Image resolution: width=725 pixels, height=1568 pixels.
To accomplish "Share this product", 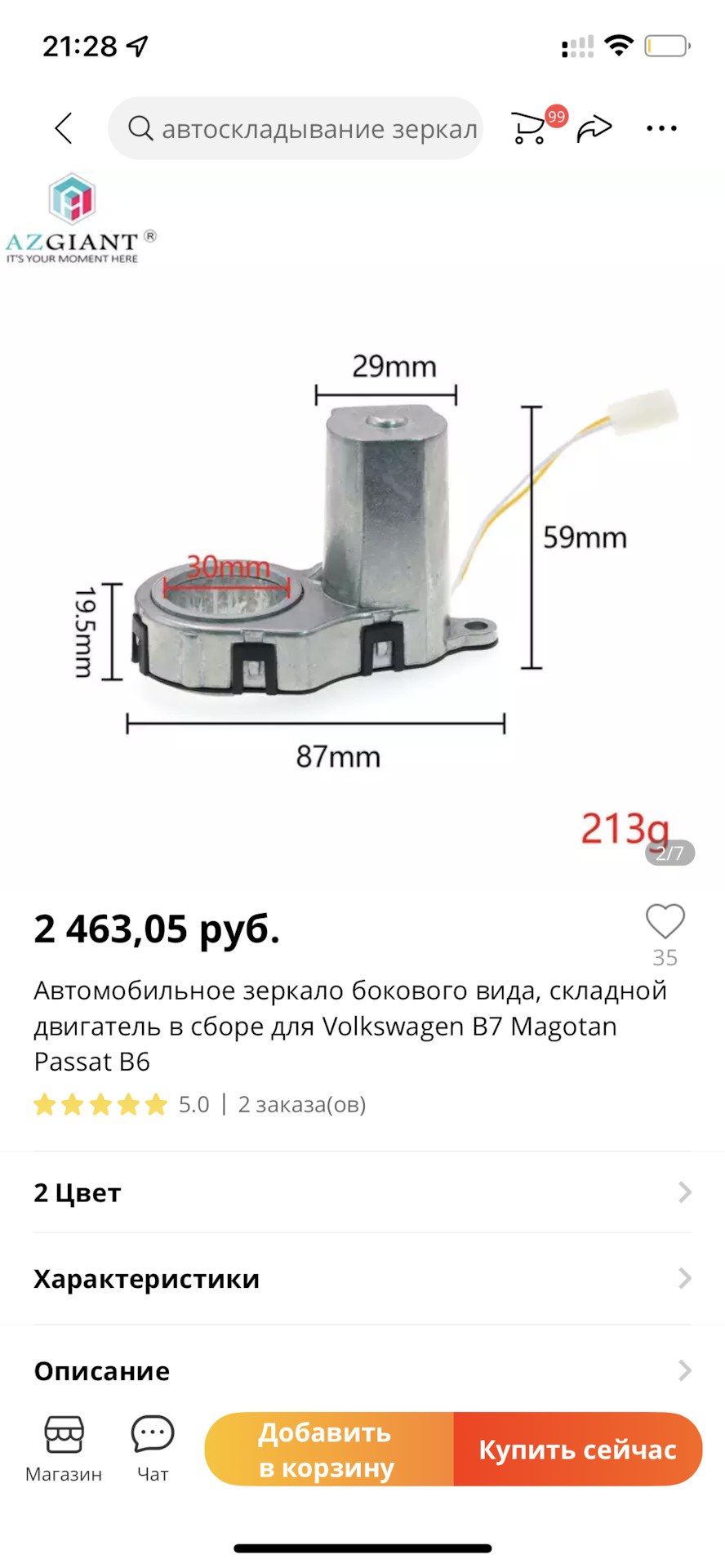I will click(x=594, y=128).
